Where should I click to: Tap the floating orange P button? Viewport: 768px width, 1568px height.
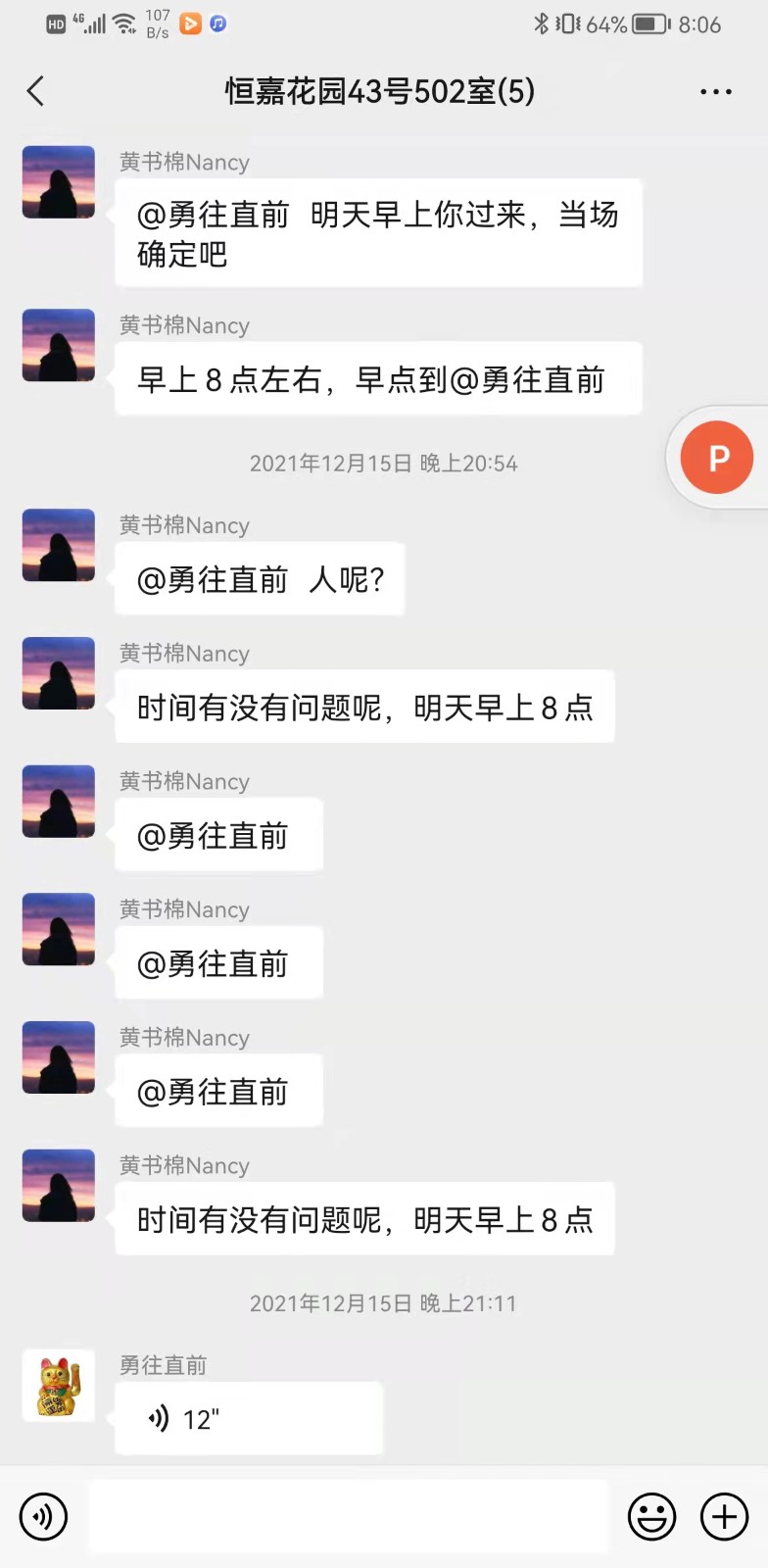[718, 458]
